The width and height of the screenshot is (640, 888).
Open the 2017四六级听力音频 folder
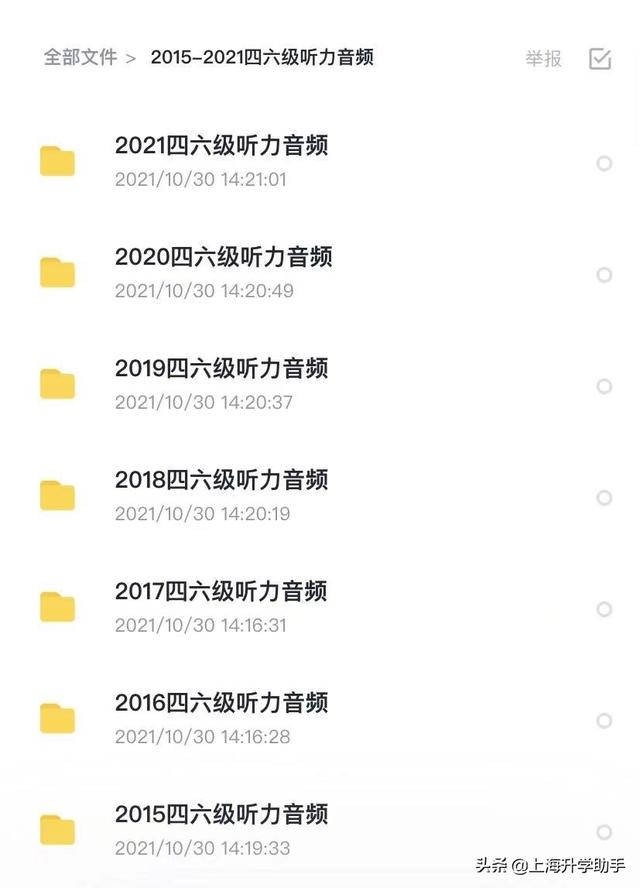[221, 591]
